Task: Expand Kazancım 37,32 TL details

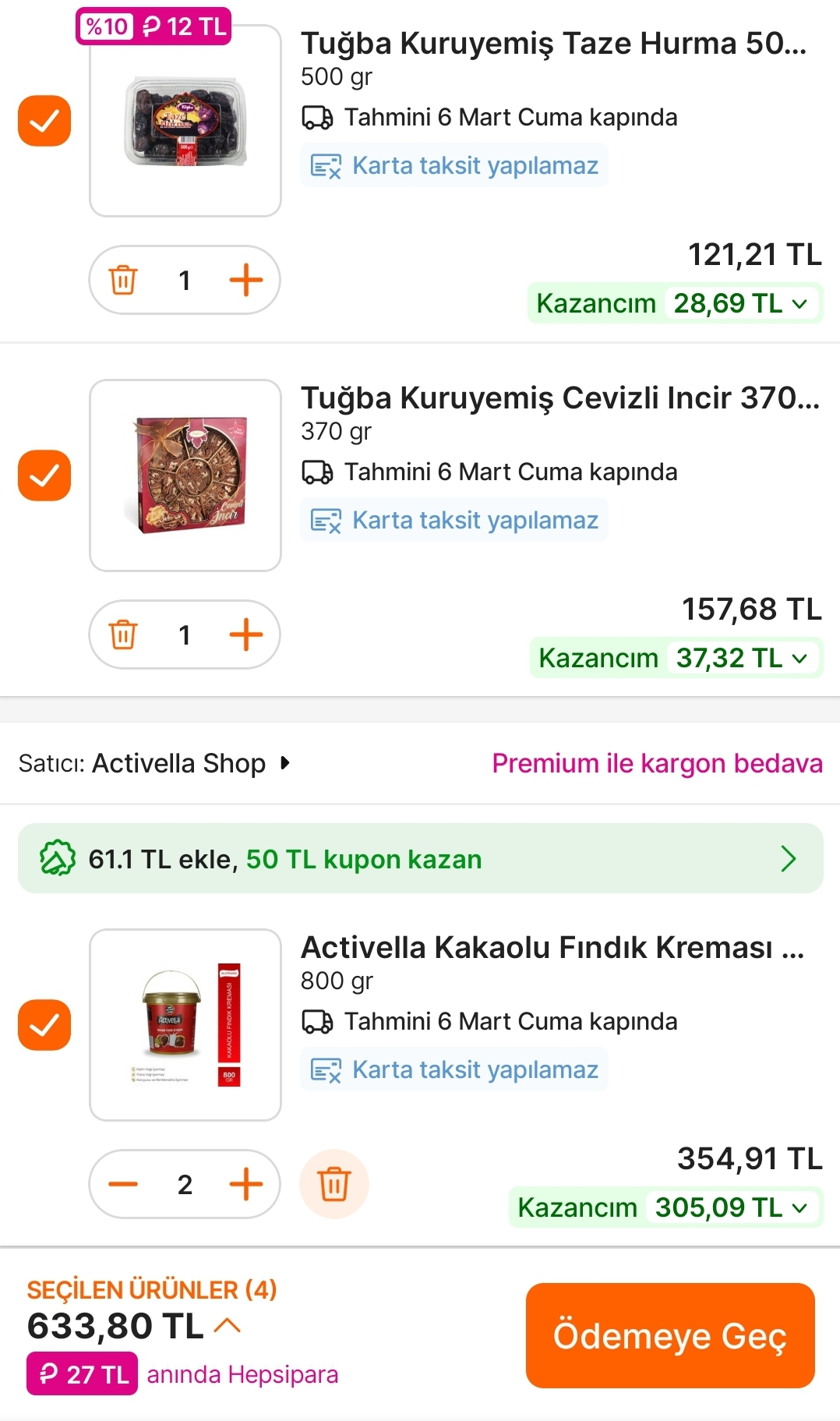Action: coord(801,658)
